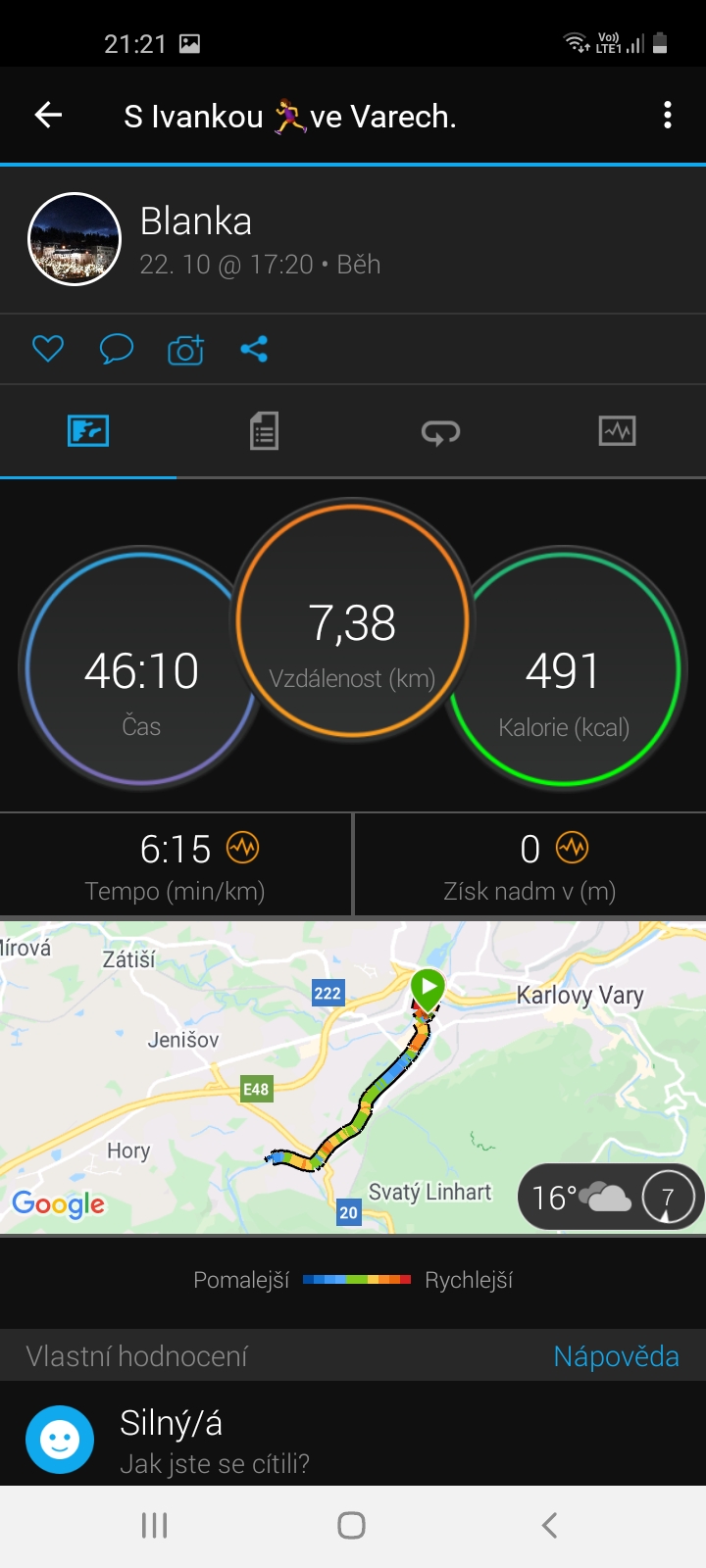Add a photo to the activity
The height and width of the screenshot is (1568, 706).
tap(185, 349)
